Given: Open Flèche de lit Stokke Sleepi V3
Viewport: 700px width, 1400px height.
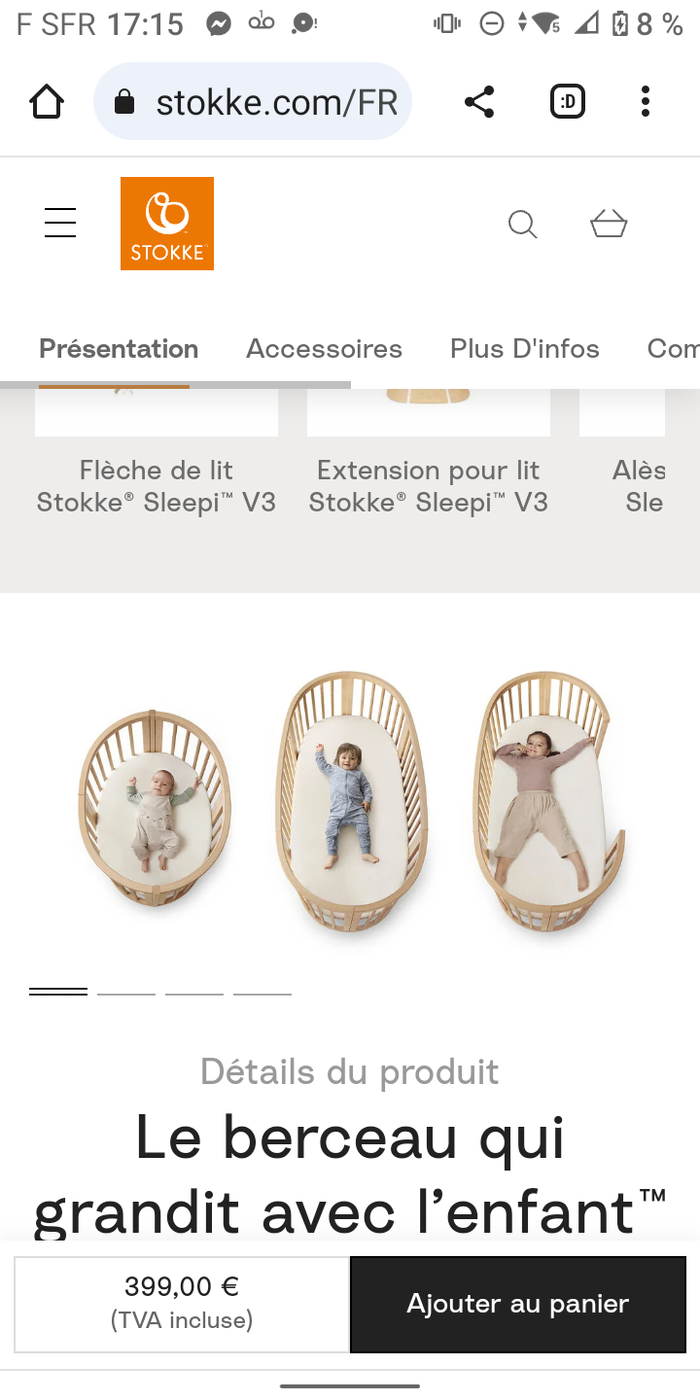Looking at the screenshot, I should (x=156, y=485).
